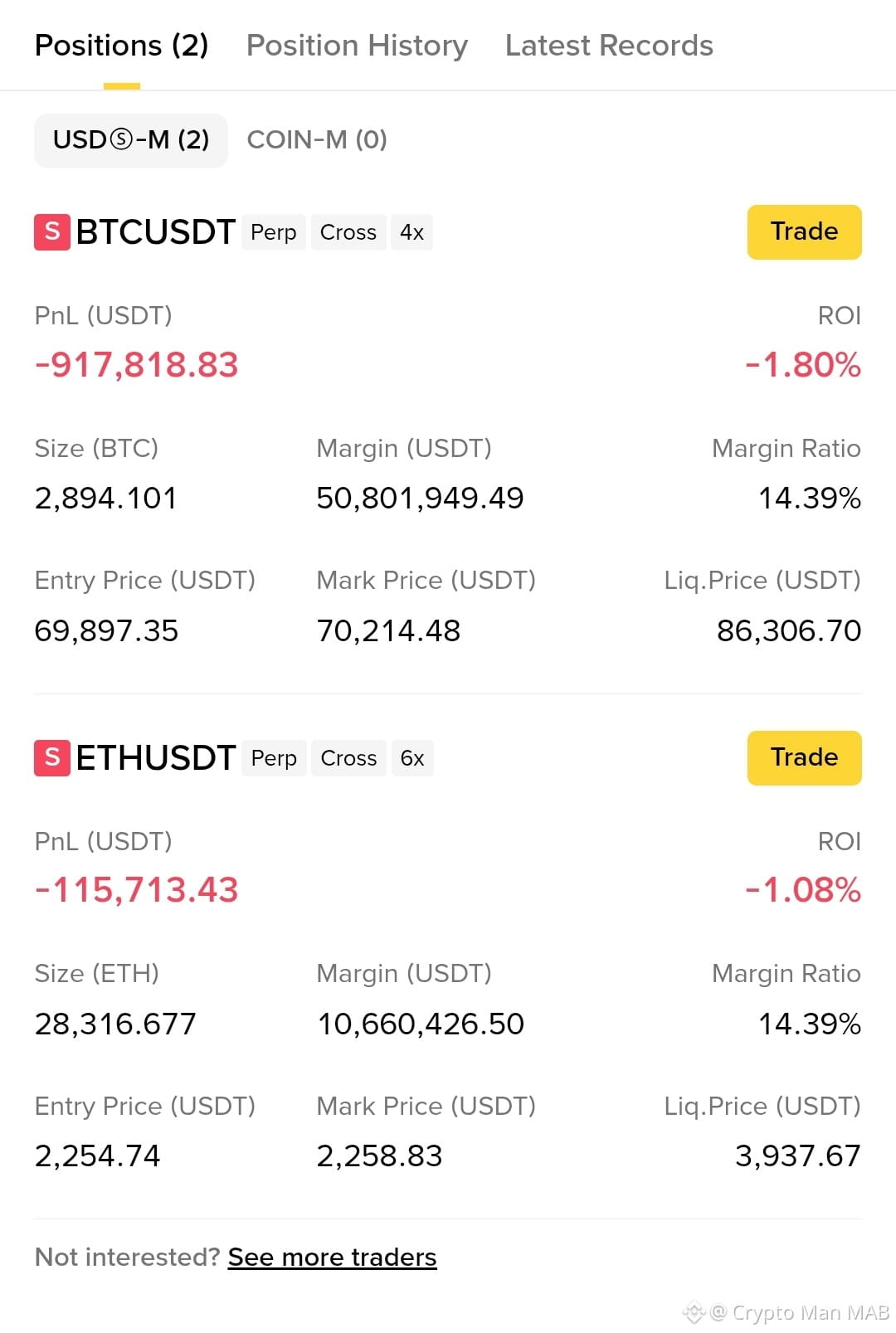Select the Positions (2) tab

pyautogui.click(x=121, y=46)
